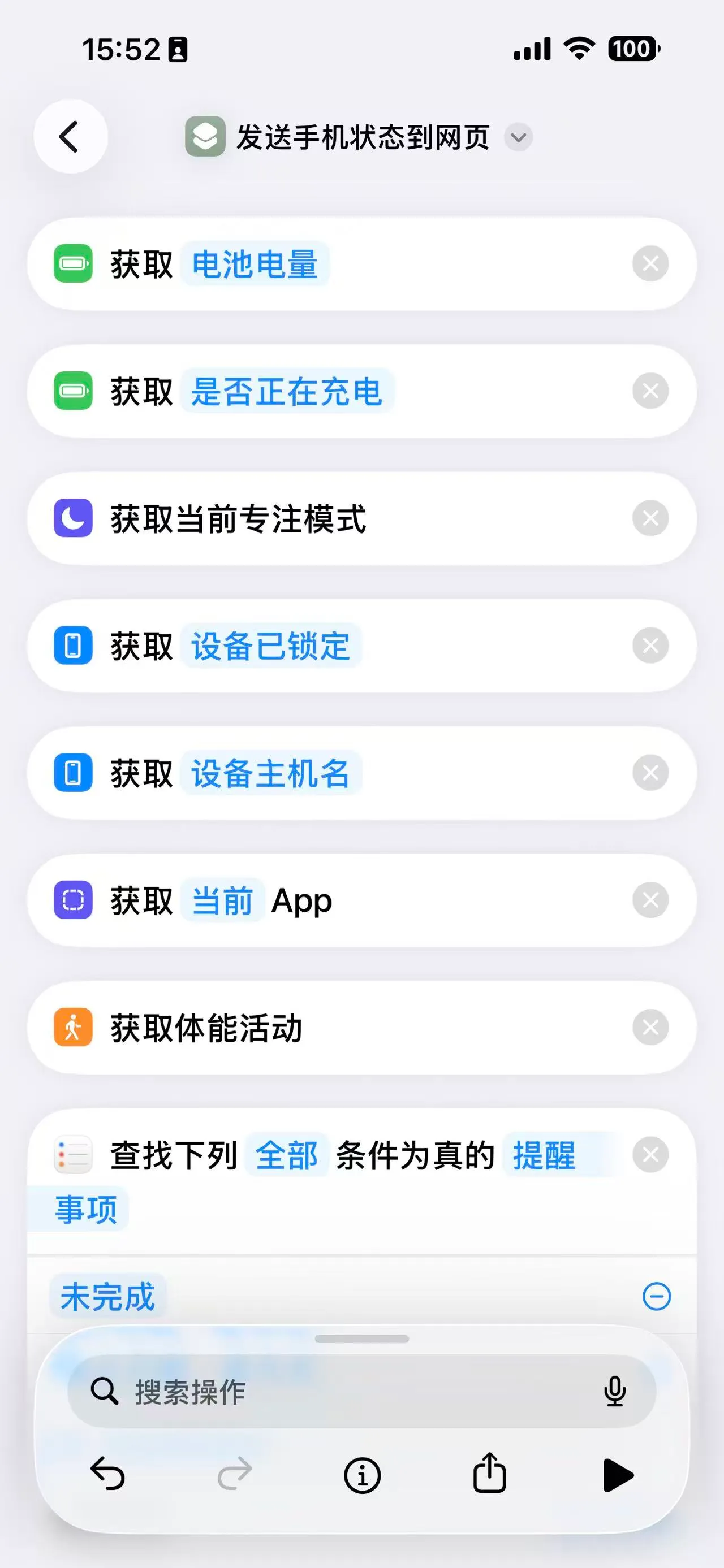The height and width of the screenshot is (1568, 724).
Task: Change the 设备主机名 parameter
Action: click(x=270, y=773)
